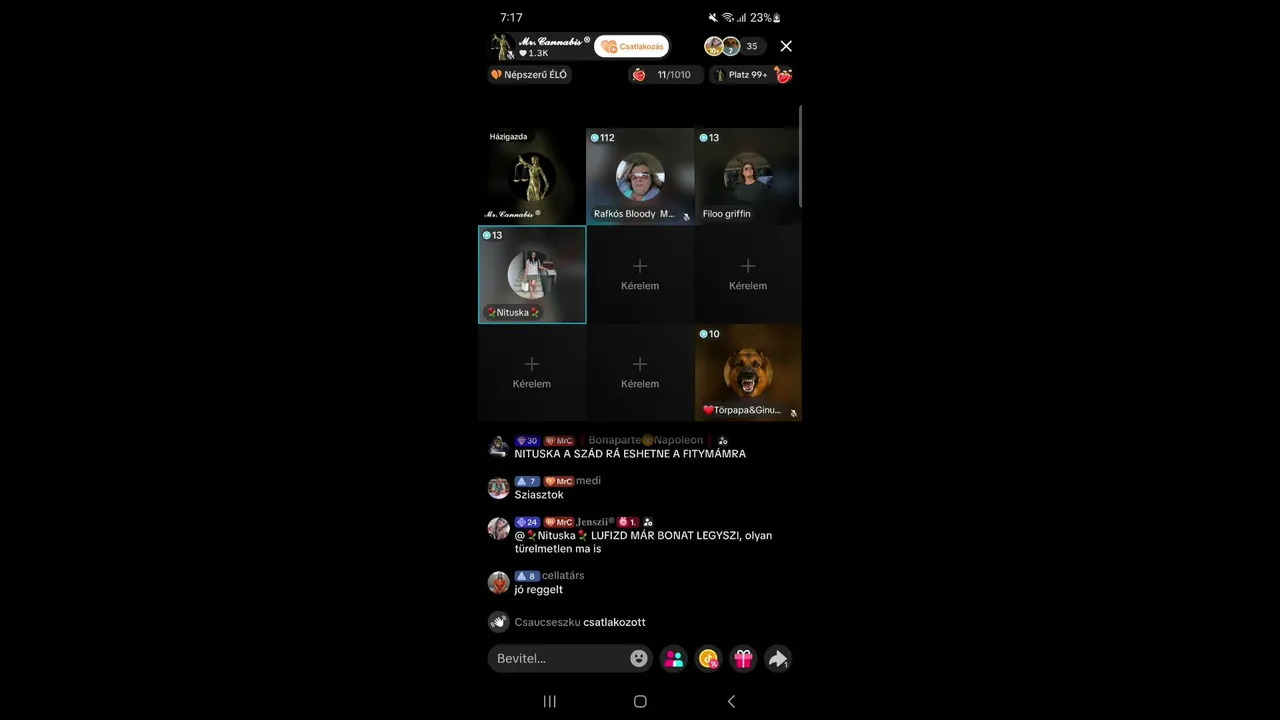Open the orange coin icon in the bottom bar
The height and width of the screenshot is (720, 1280).
(x=709, y=658)
